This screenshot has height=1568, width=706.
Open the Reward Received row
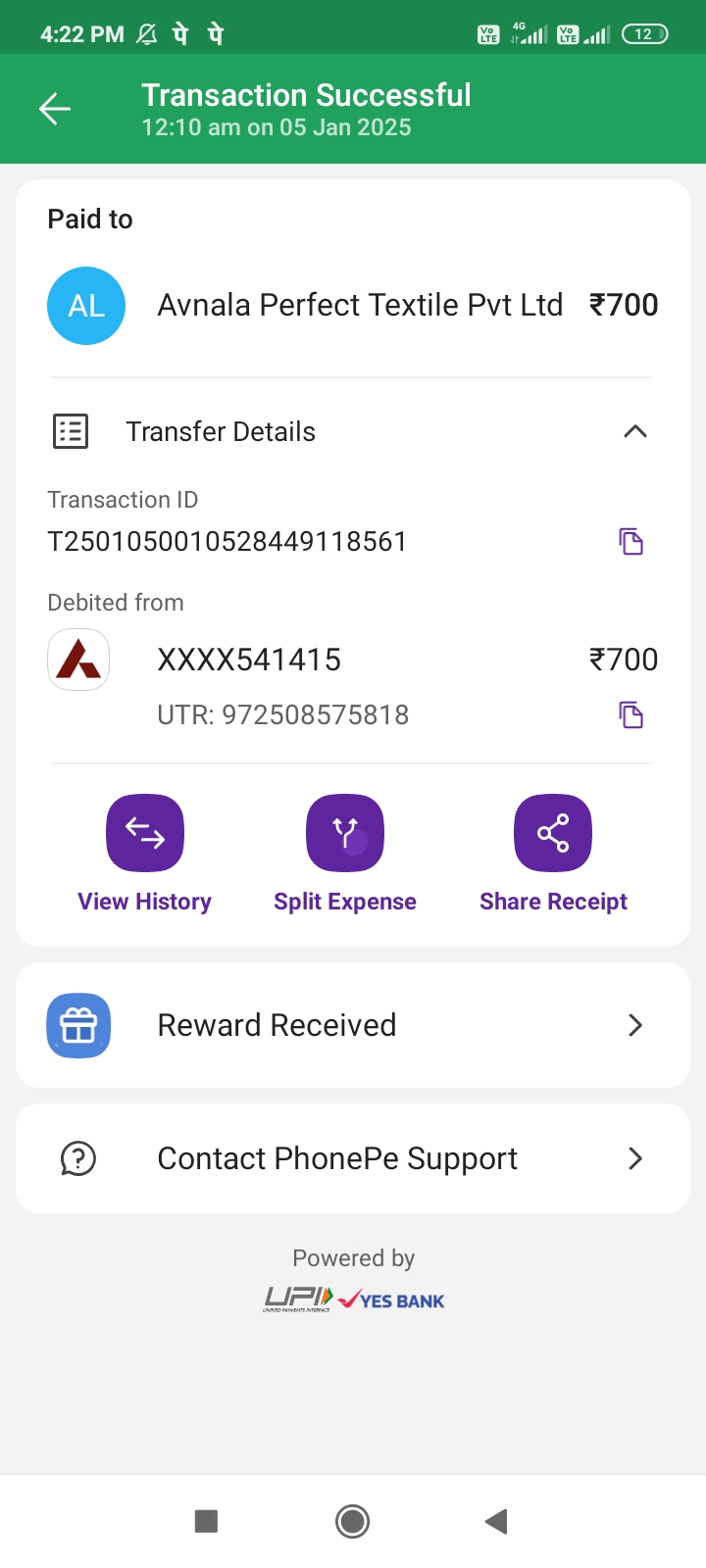[x=353, y=1025]
